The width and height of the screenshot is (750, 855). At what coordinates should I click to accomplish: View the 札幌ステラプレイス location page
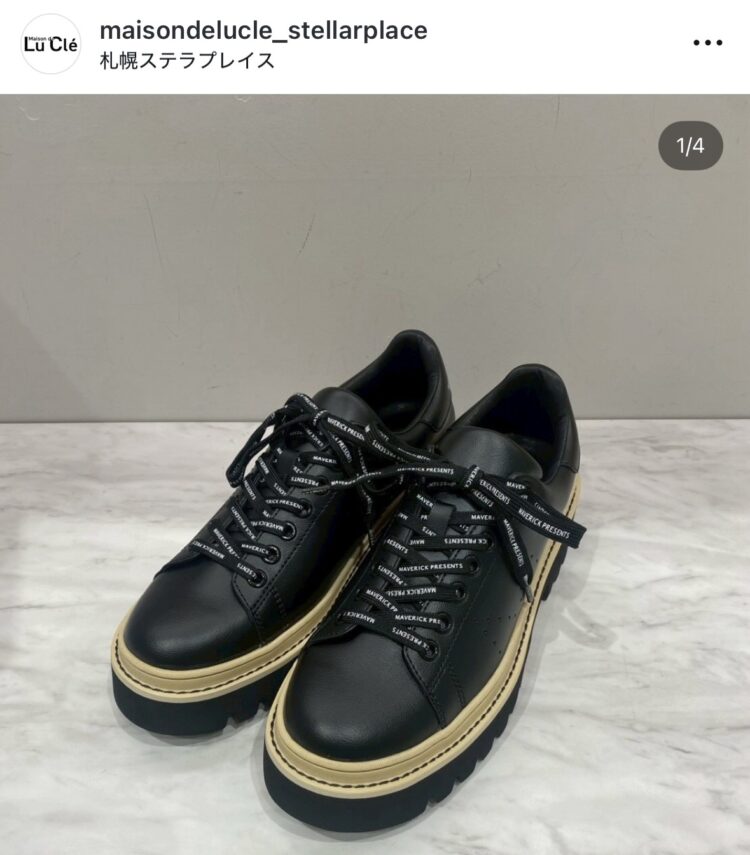(187, 60)
